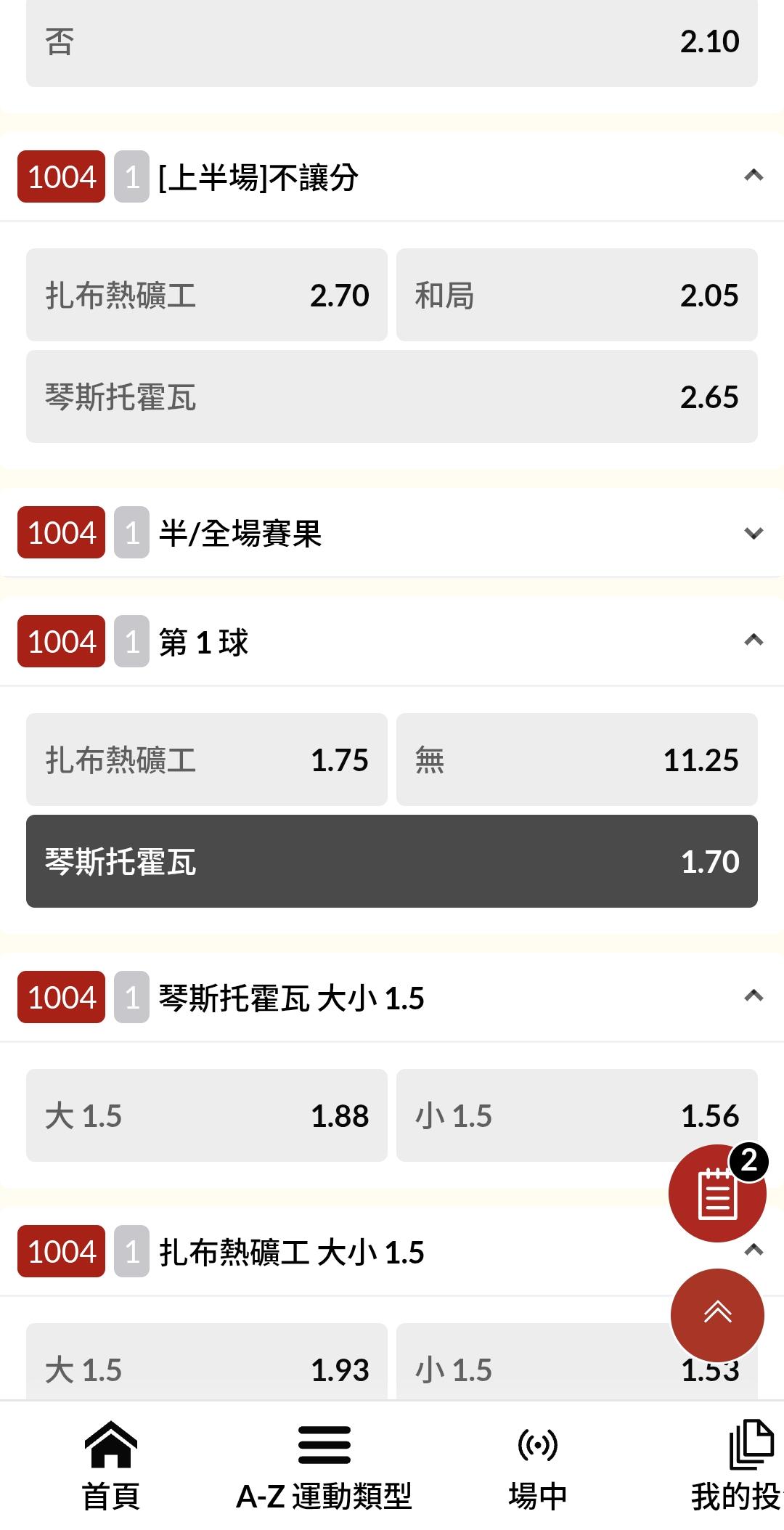Open the 我的投注 tab
Viewport: 784px width, 1530px height.
point(737,1465)
